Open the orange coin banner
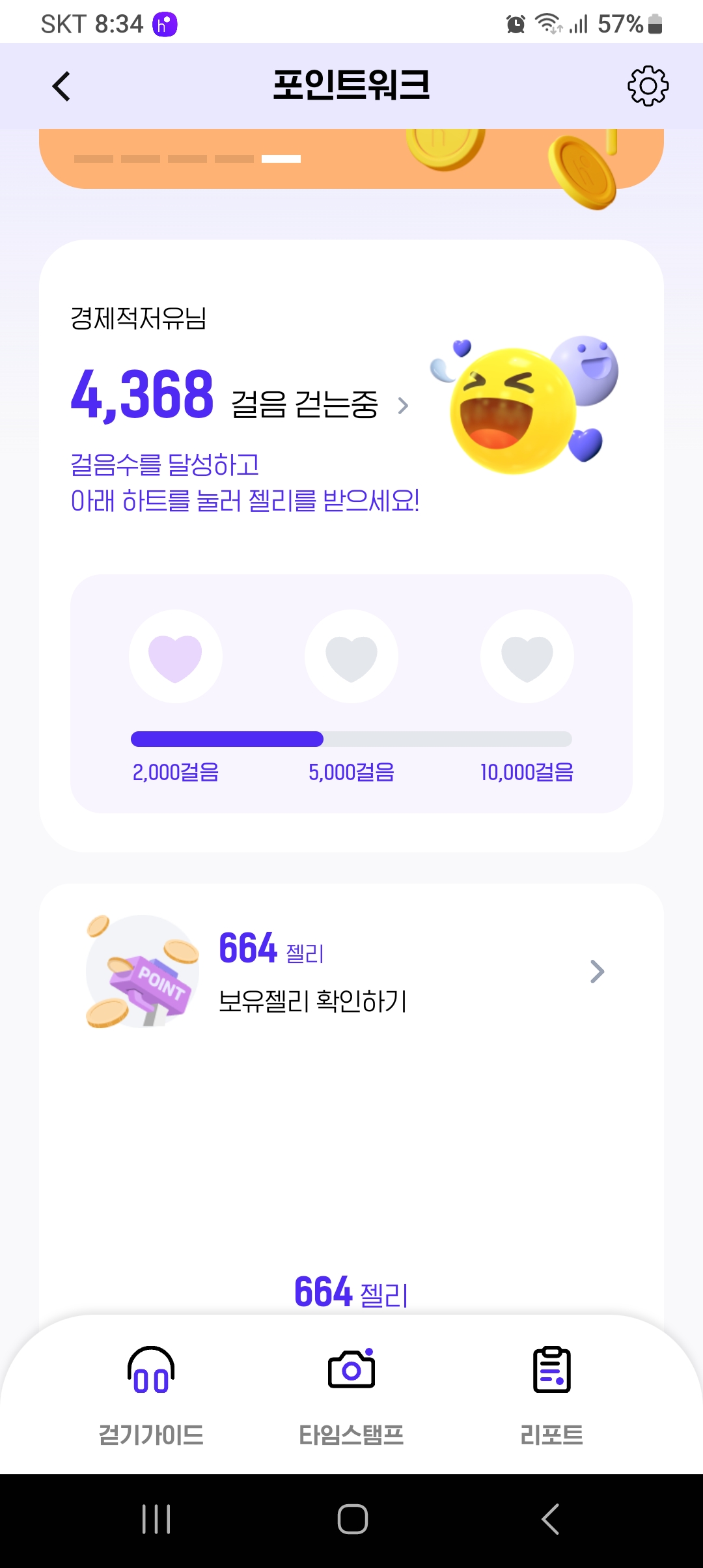This screenshot has height=1568, width=703. point(351,159)
